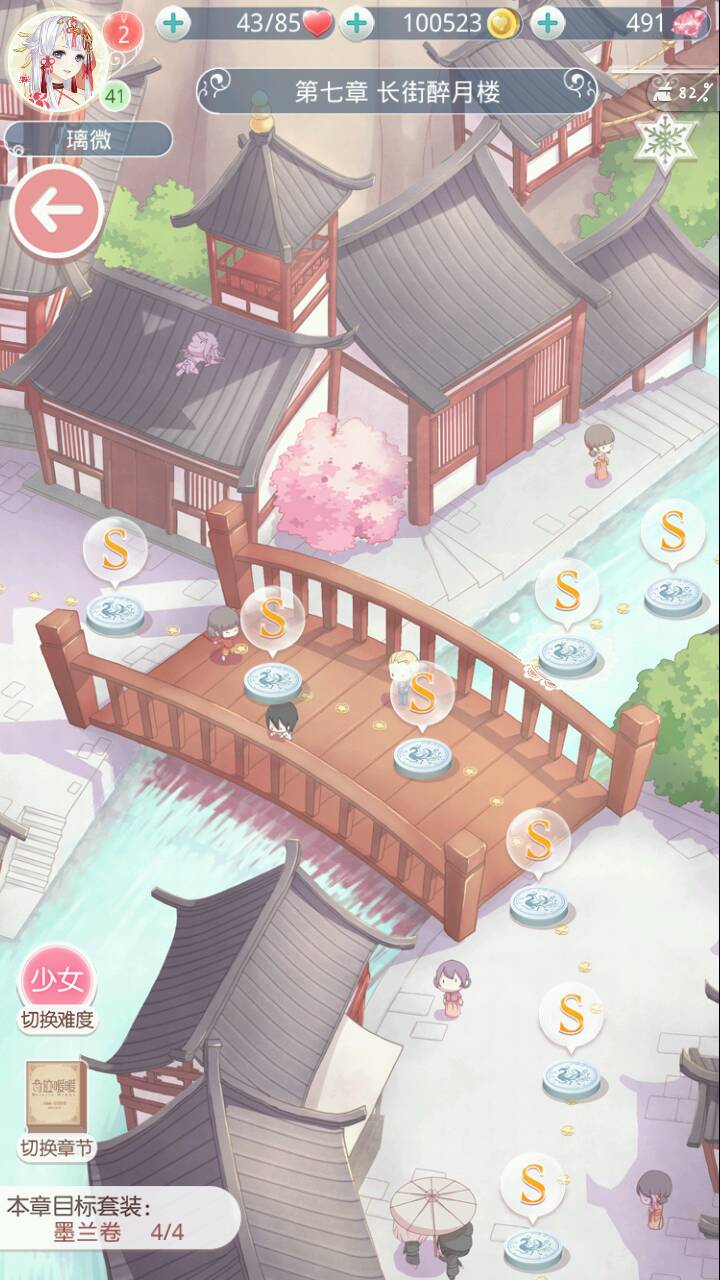Add more gold coins

(x=357, y=23)
